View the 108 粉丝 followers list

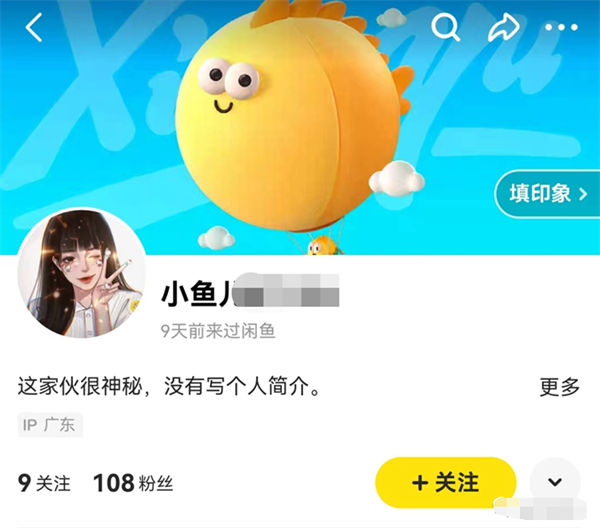tap(133, 483)
